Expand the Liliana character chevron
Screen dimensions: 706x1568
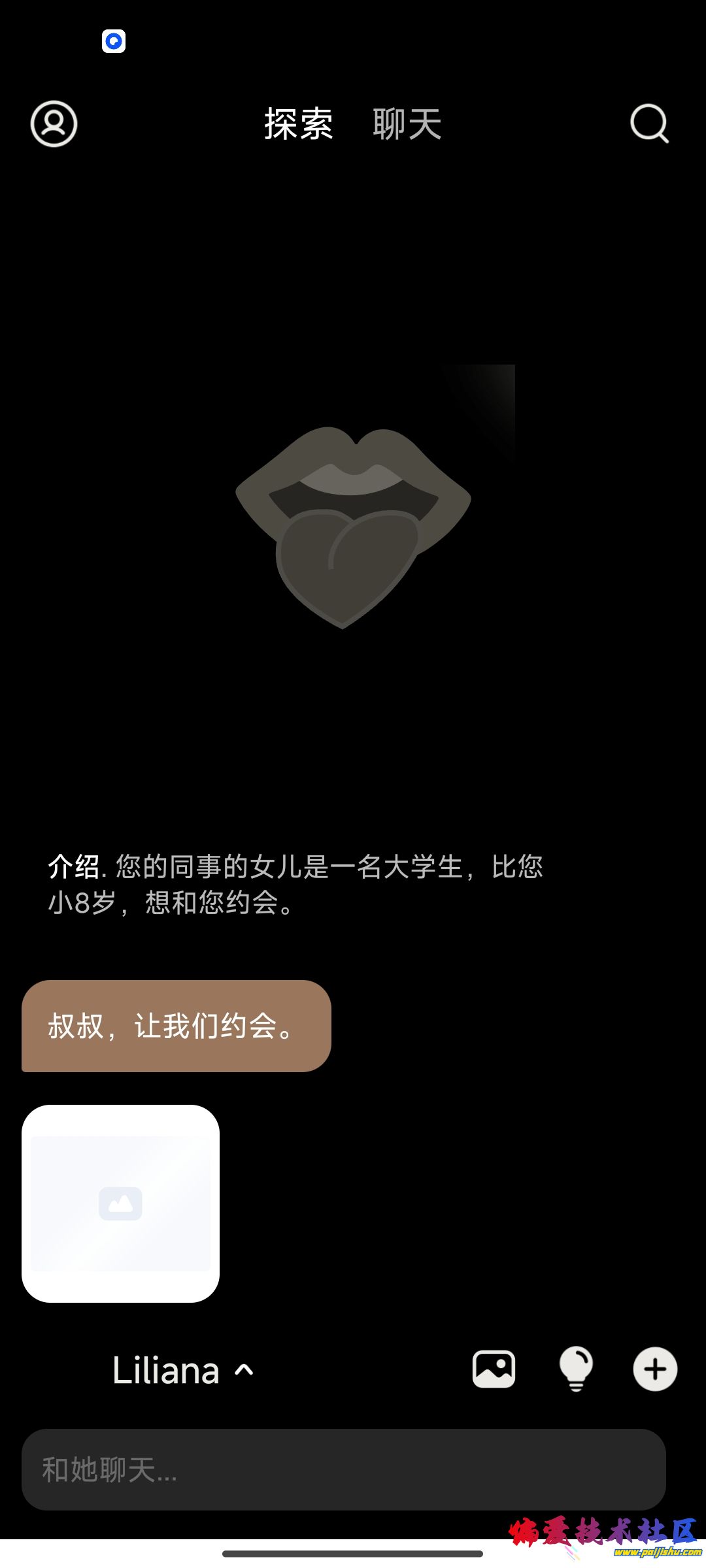click(244, 1370)
